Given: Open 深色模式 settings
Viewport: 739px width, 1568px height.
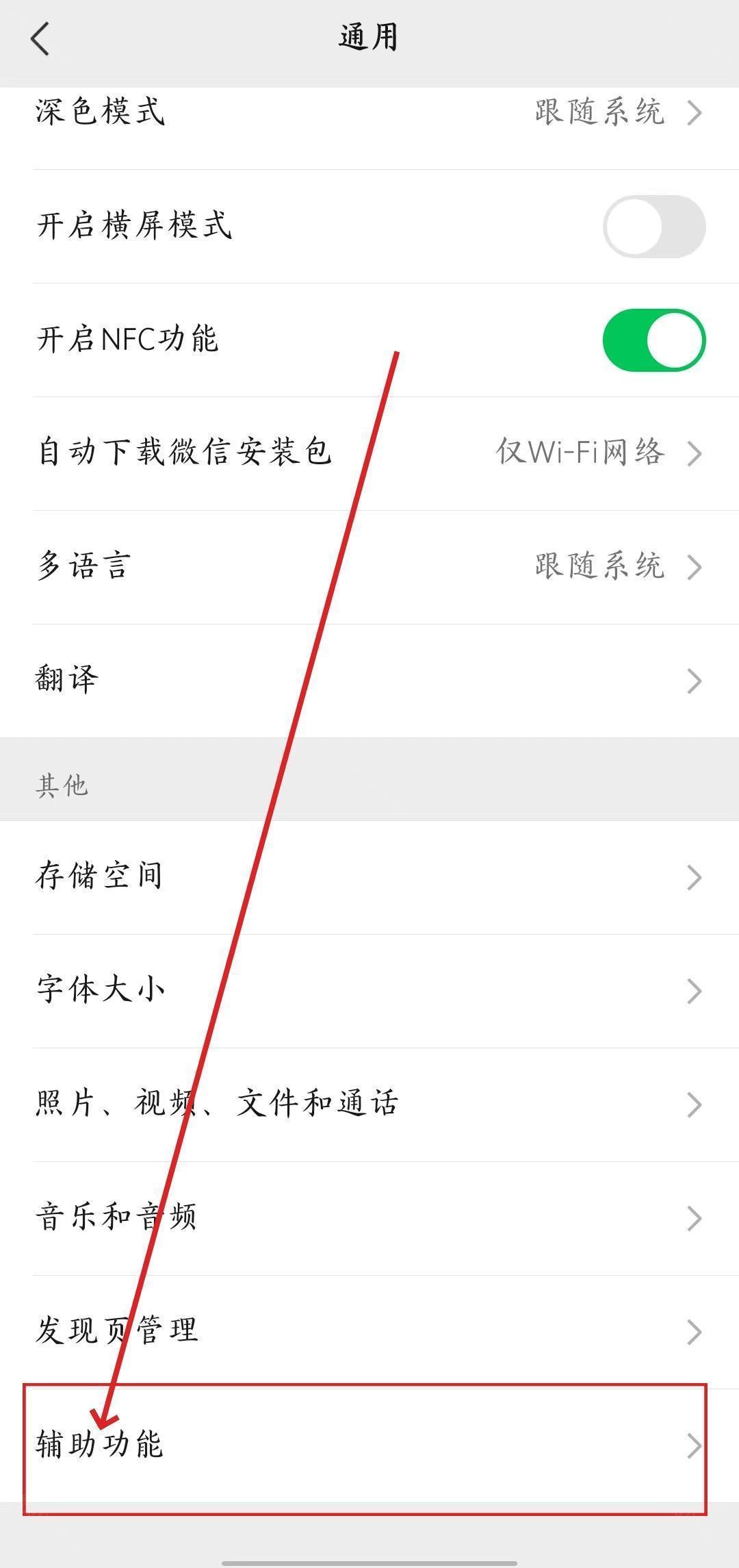Looking at the screenshot, I should pos(369,113).
